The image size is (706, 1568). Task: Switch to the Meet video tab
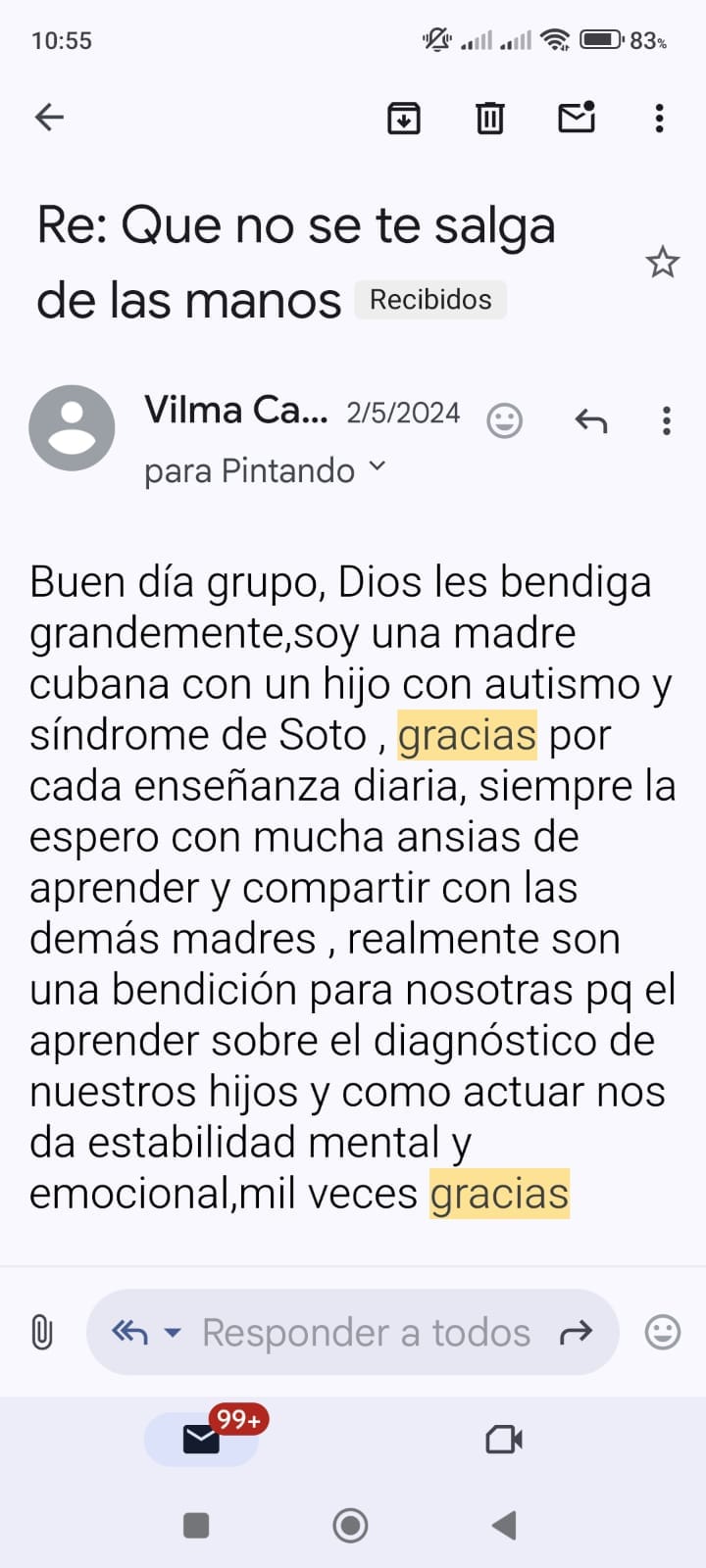point(504,1439)
